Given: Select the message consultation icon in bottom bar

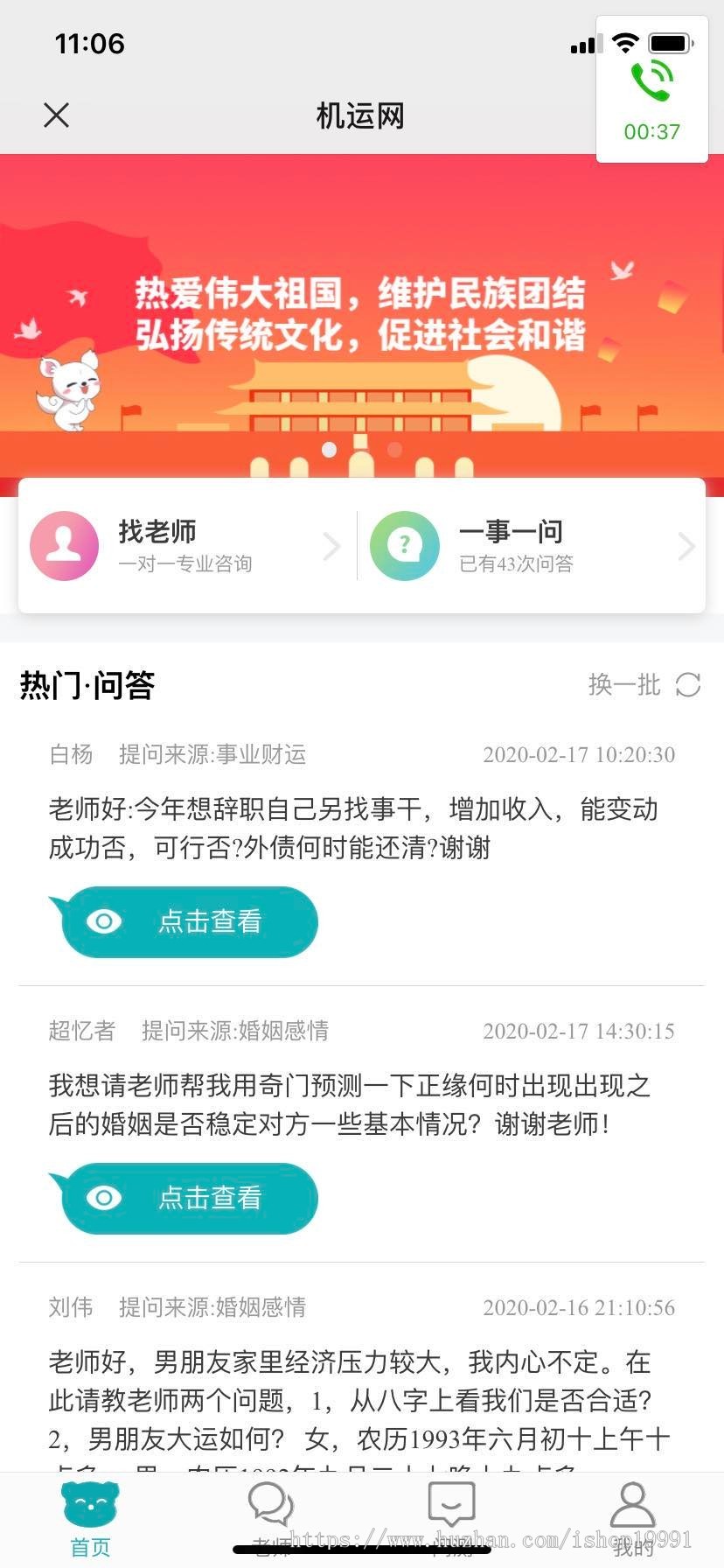Looking at the screenshot, I should click(450, 1501).
